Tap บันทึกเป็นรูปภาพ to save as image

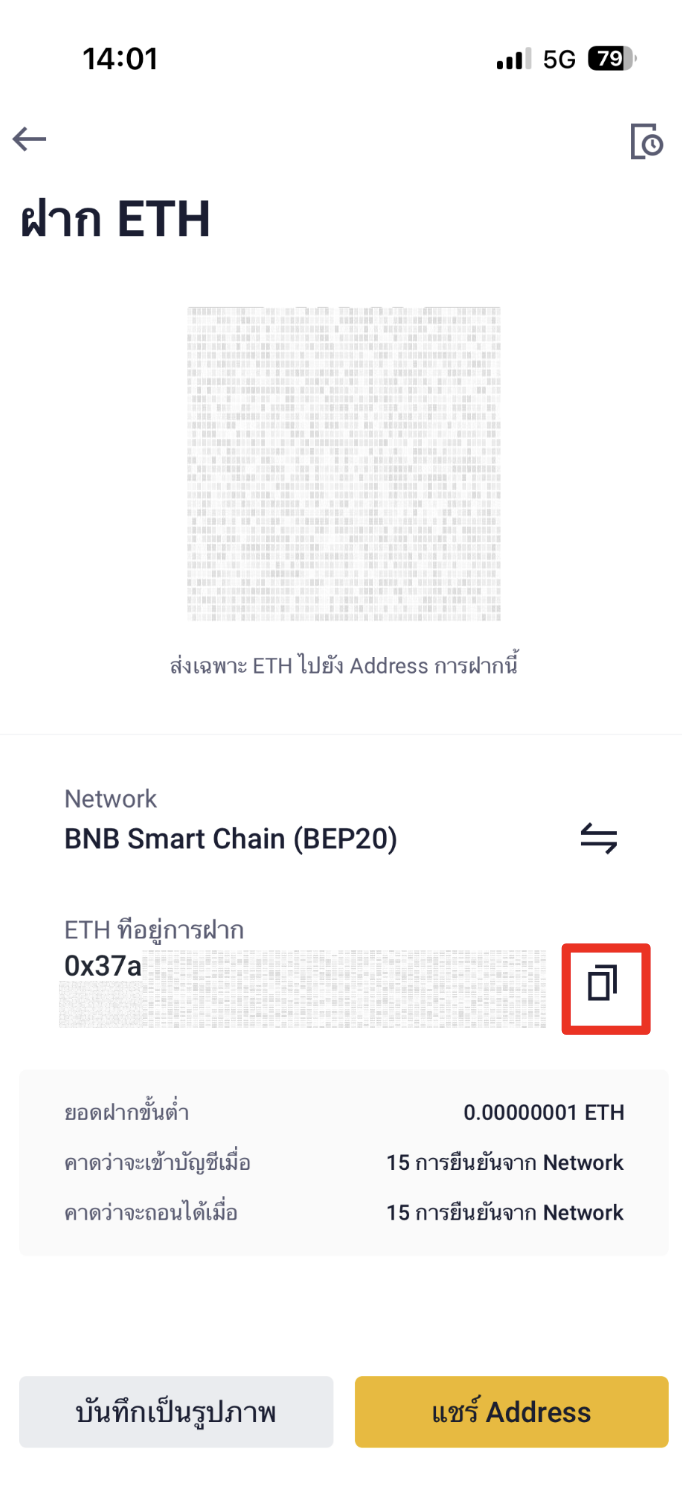tap(176, 1412)
